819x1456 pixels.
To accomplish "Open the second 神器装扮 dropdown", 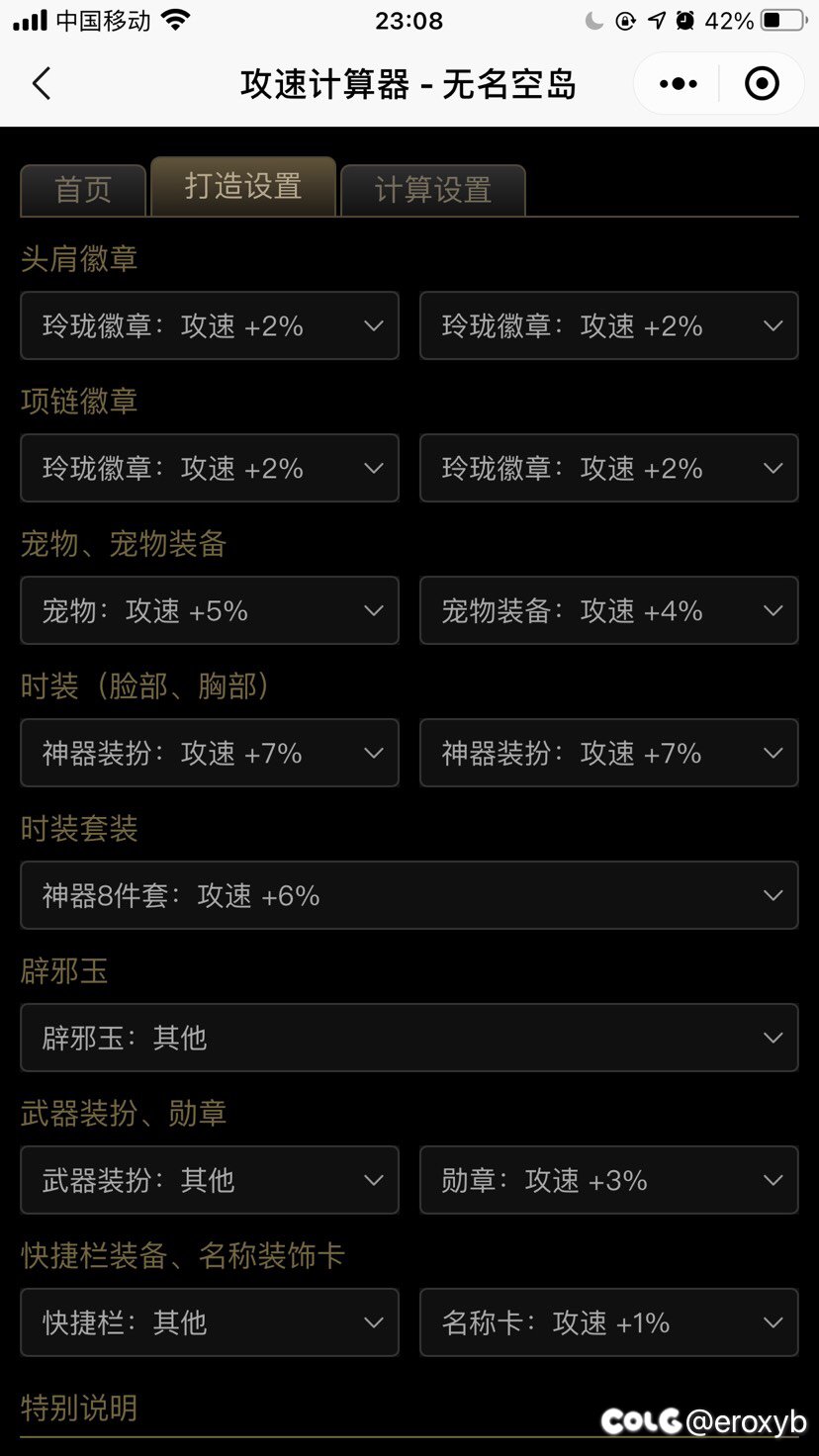I will [x=609, y=753].
